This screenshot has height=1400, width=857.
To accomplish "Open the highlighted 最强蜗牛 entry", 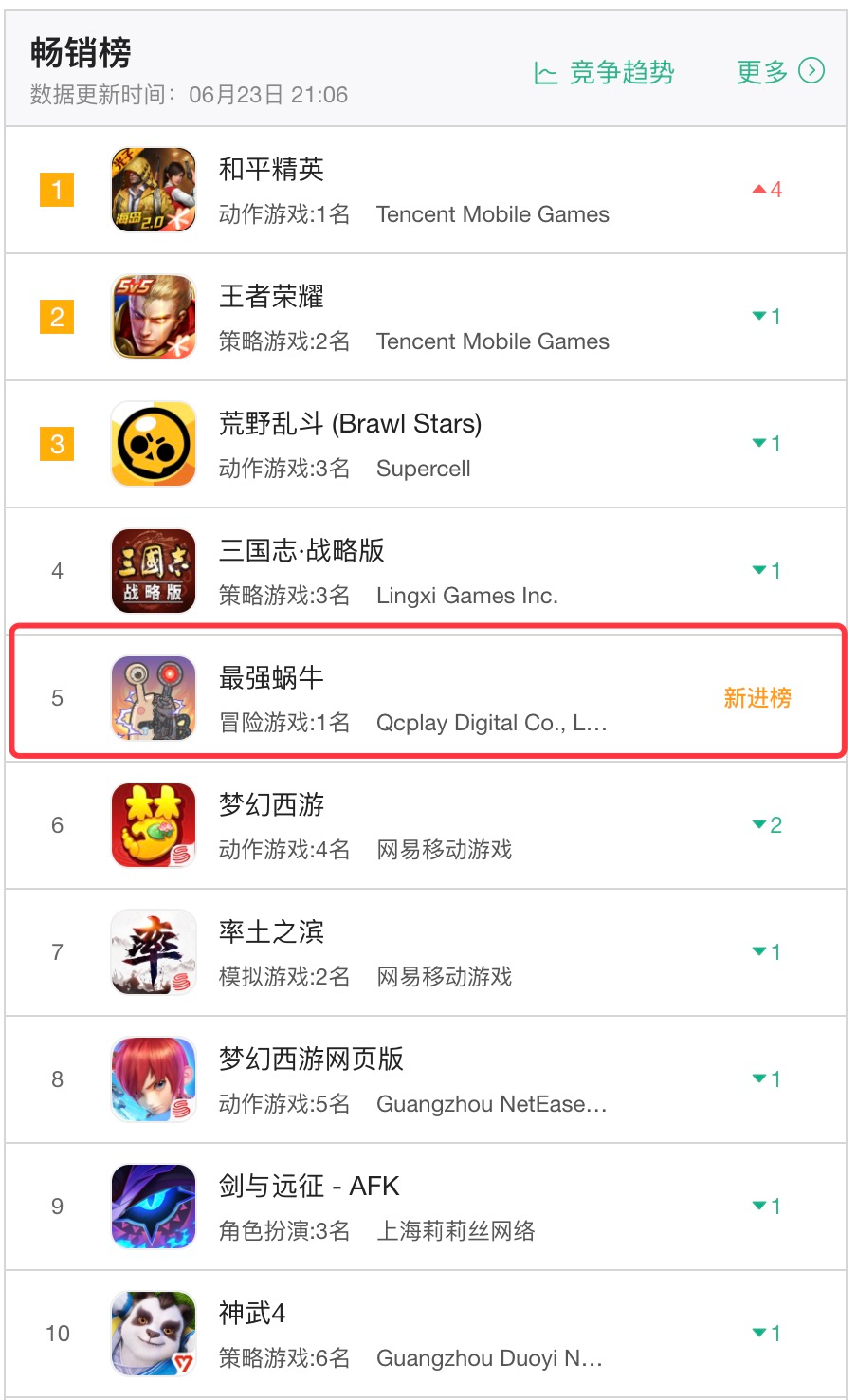I will pos(428,691).
